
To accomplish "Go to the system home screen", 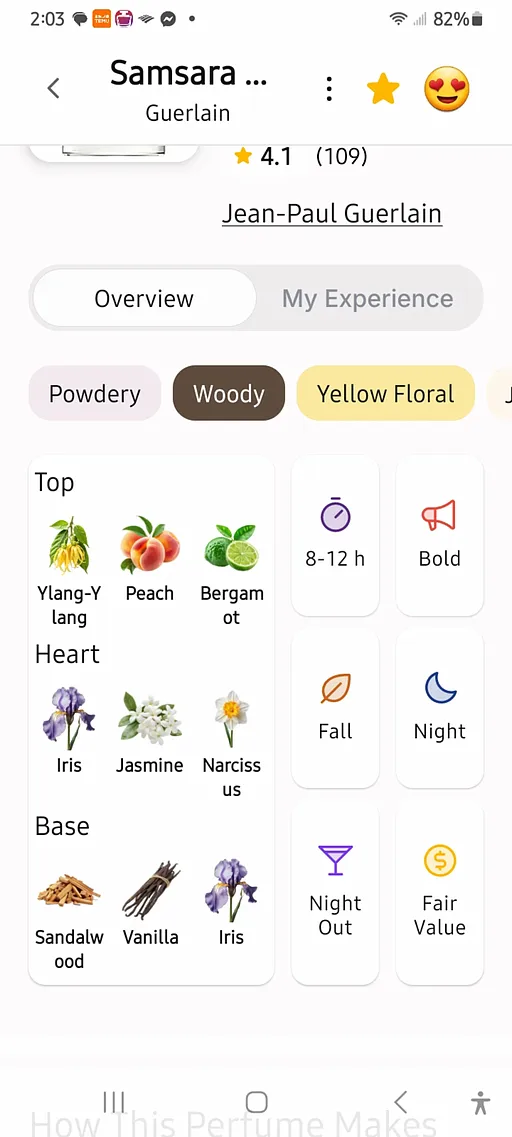I will coord(257,1102).
